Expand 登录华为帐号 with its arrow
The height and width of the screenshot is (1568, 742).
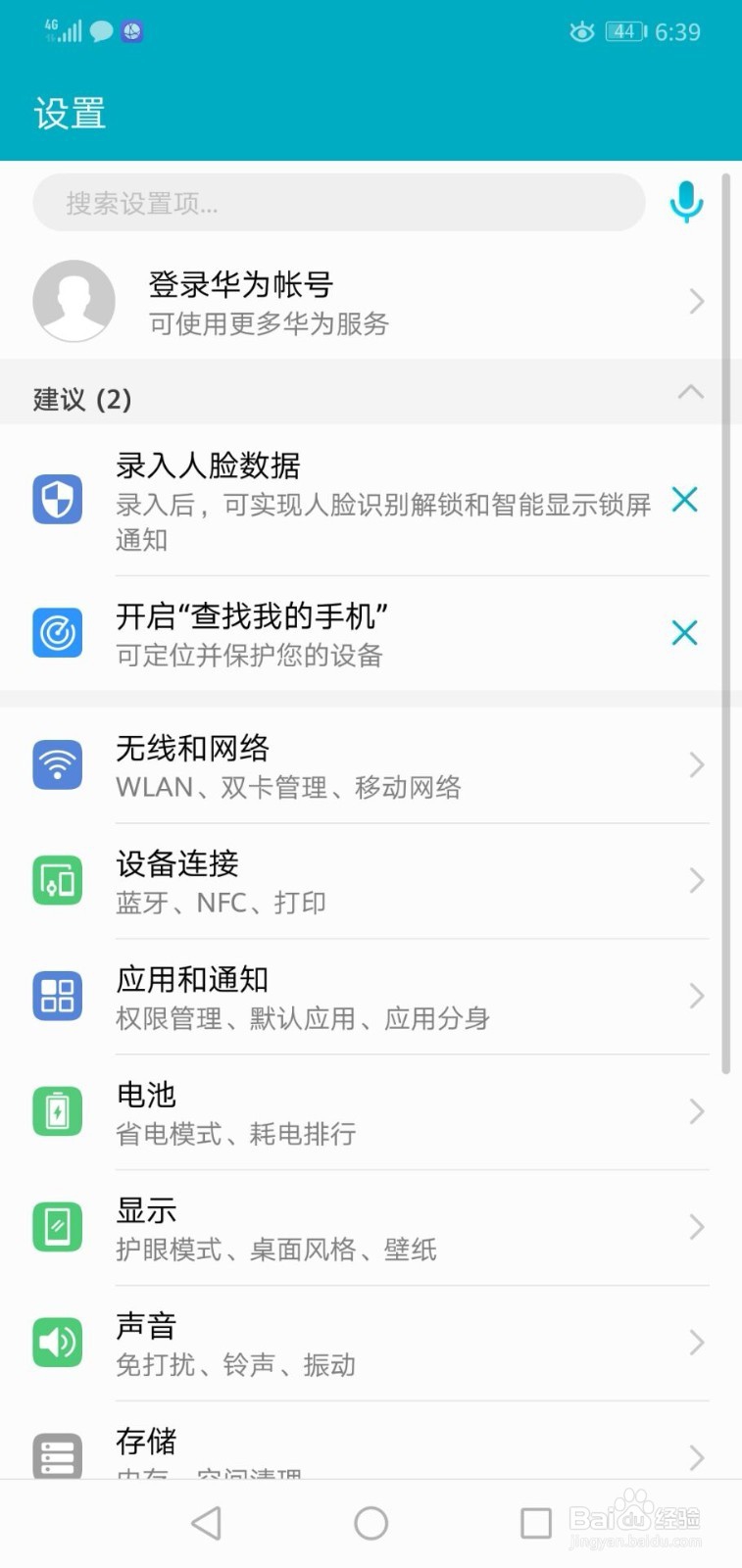696,301
